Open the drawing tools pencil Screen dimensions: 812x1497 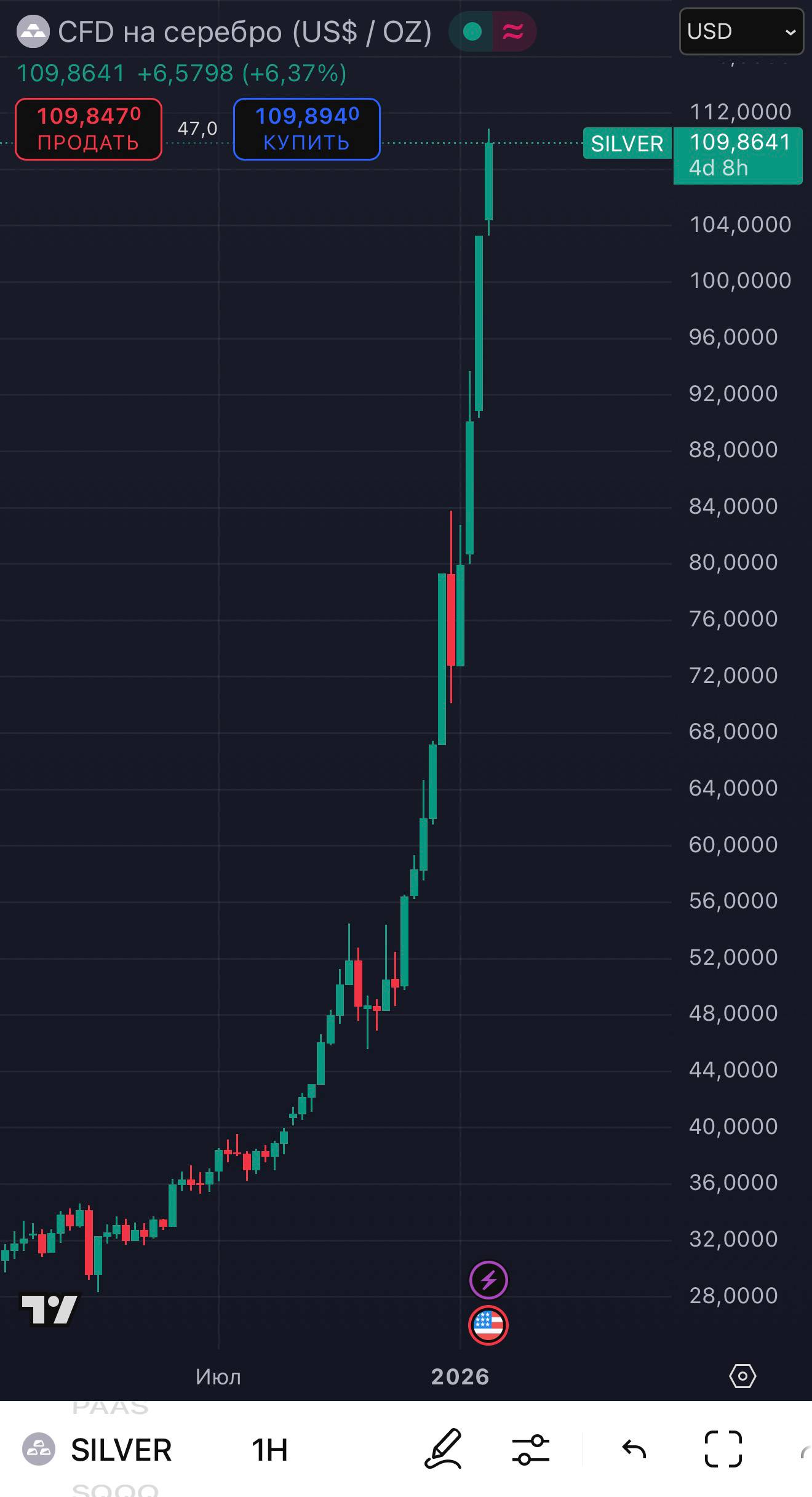pos(443,1449)
